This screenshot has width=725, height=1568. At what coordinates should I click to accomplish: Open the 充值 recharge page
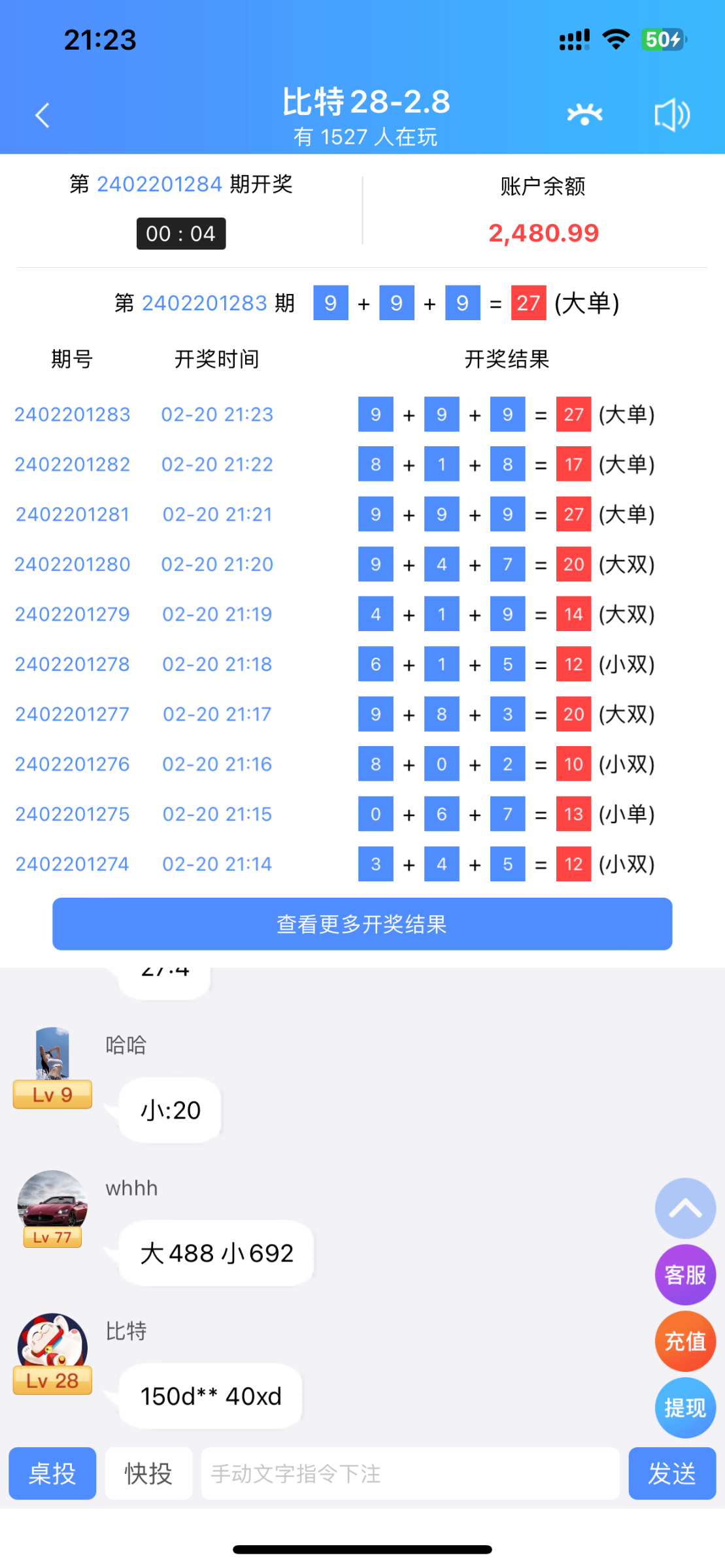coord(684,1341)
